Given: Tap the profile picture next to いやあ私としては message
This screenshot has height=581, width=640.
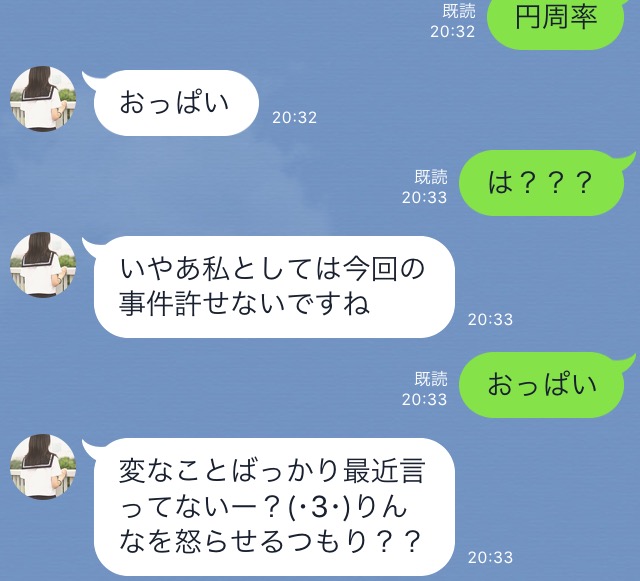Looking at the screenshot, I should (43, 265).
